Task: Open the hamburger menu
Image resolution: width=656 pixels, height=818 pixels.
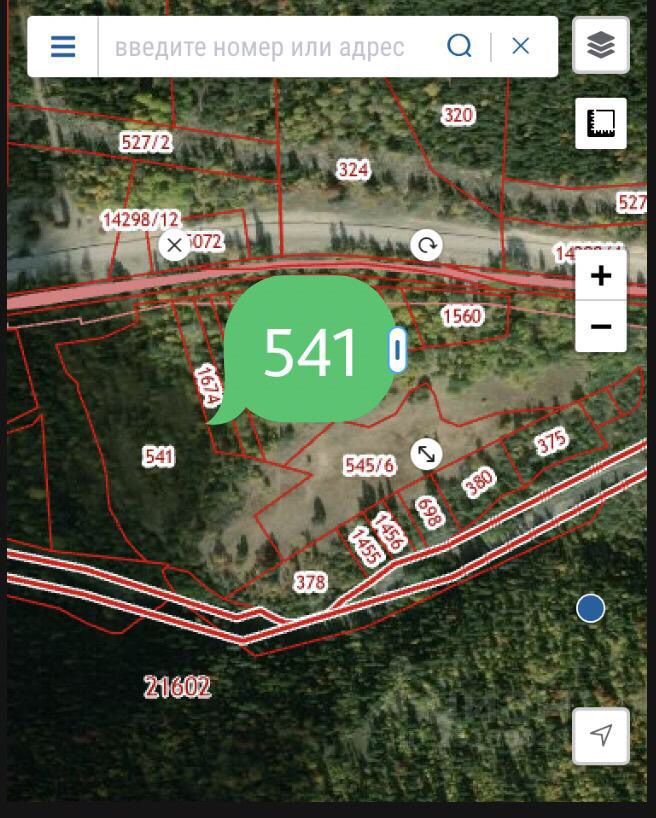Action: tap(63, 47)
